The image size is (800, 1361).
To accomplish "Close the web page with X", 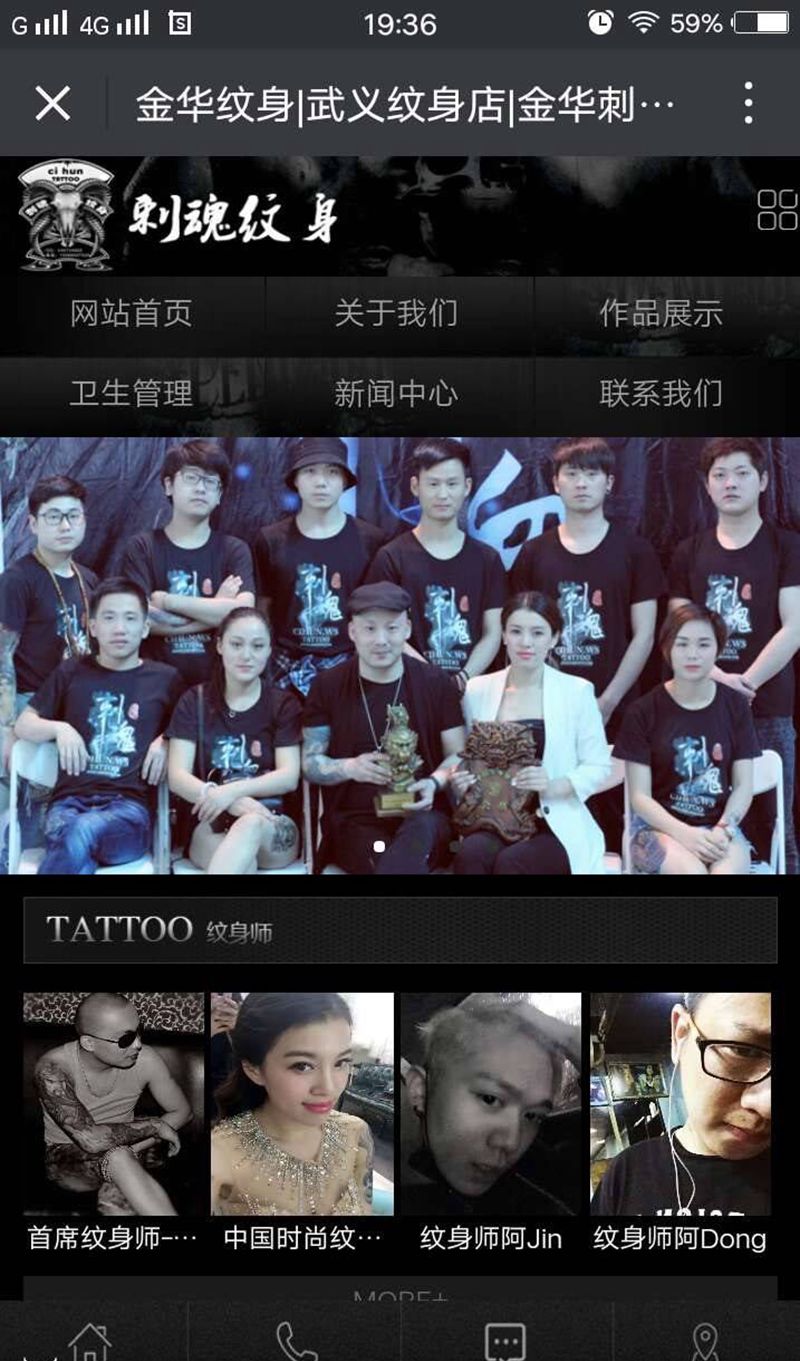I will tap(53, 103).
